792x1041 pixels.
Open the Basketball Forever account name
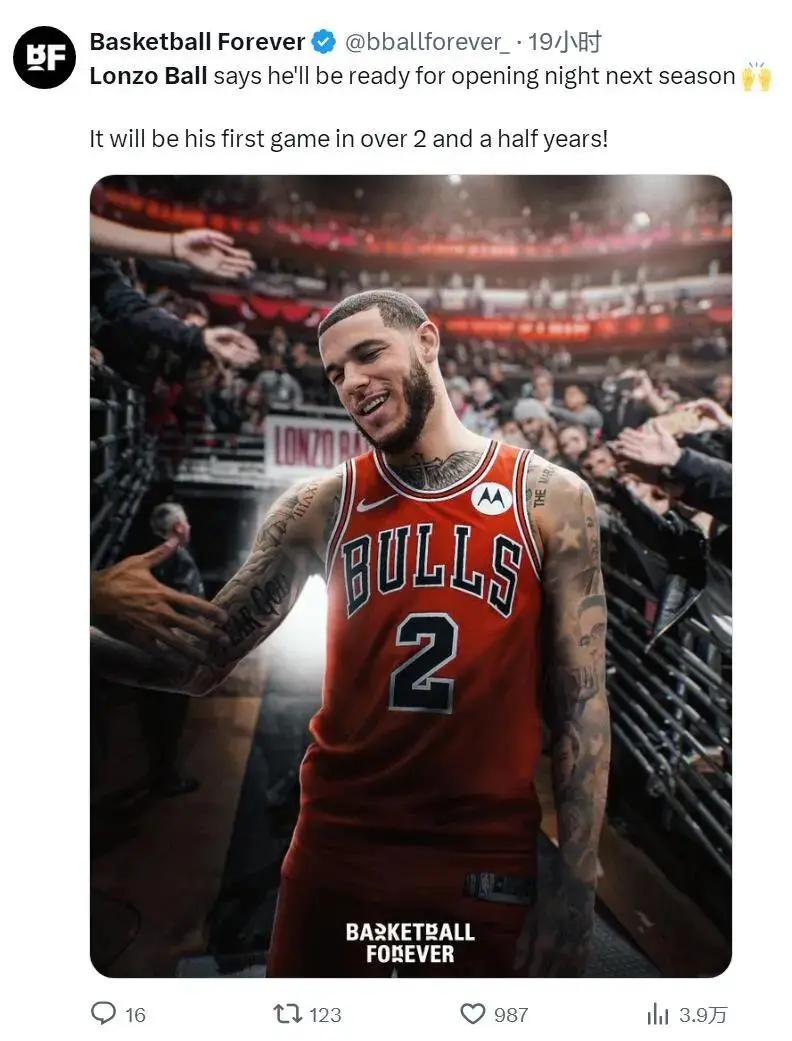(x=196, y=42)
